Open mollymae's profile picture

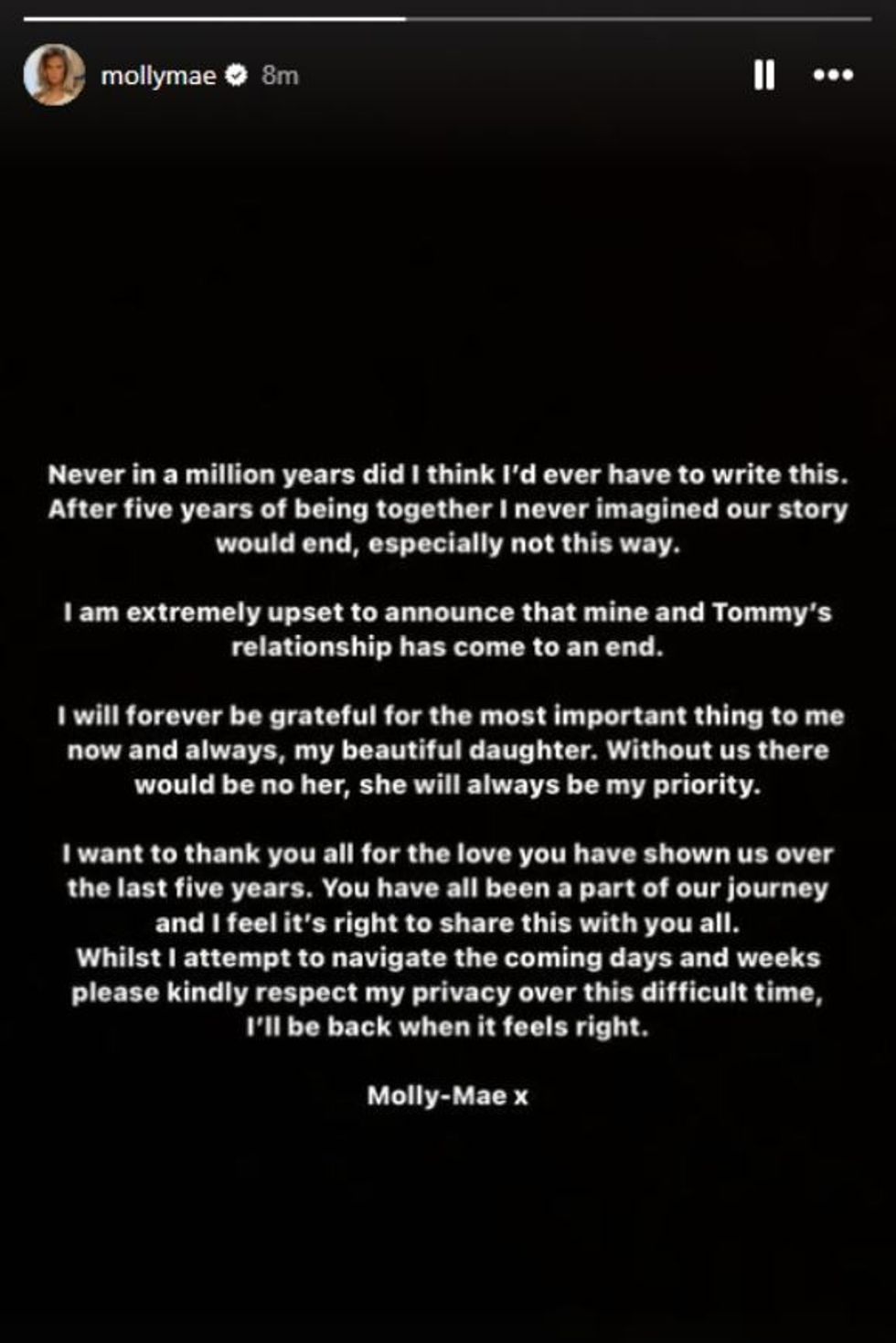tap(54, 75)
